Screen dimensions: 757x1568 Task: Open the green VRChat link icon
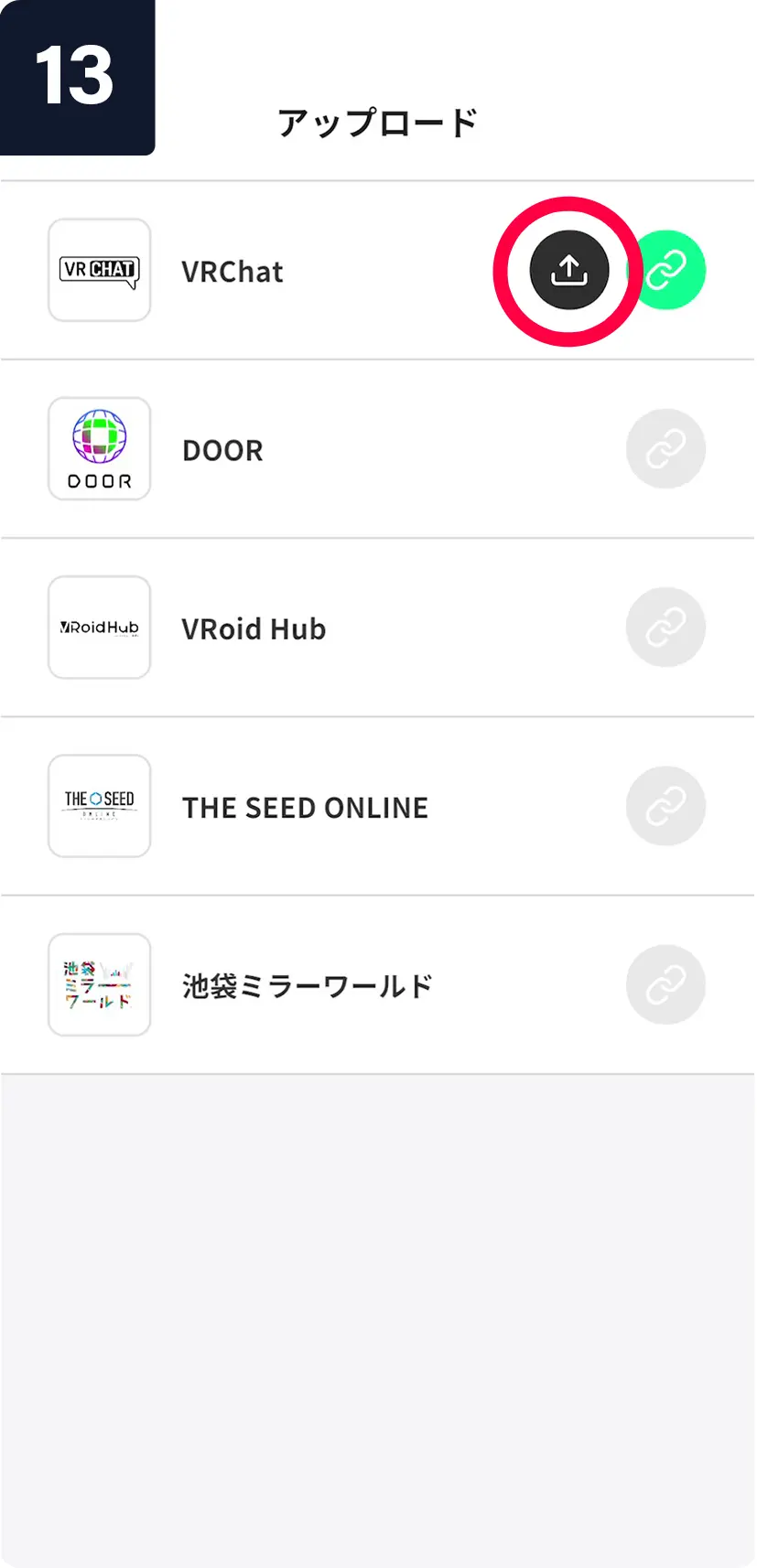click(673, 271)
